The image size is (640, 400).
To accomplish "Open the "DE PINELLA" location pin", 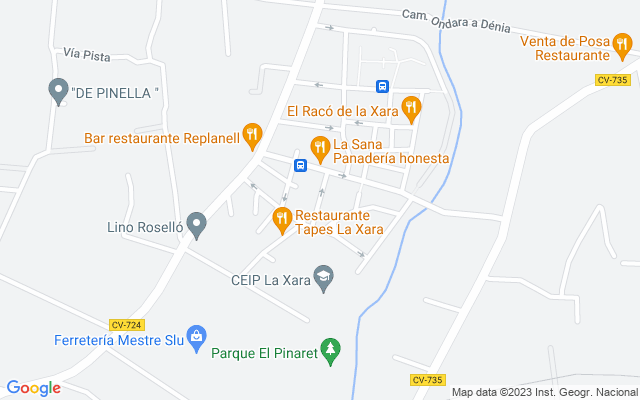I will [58, 92].
